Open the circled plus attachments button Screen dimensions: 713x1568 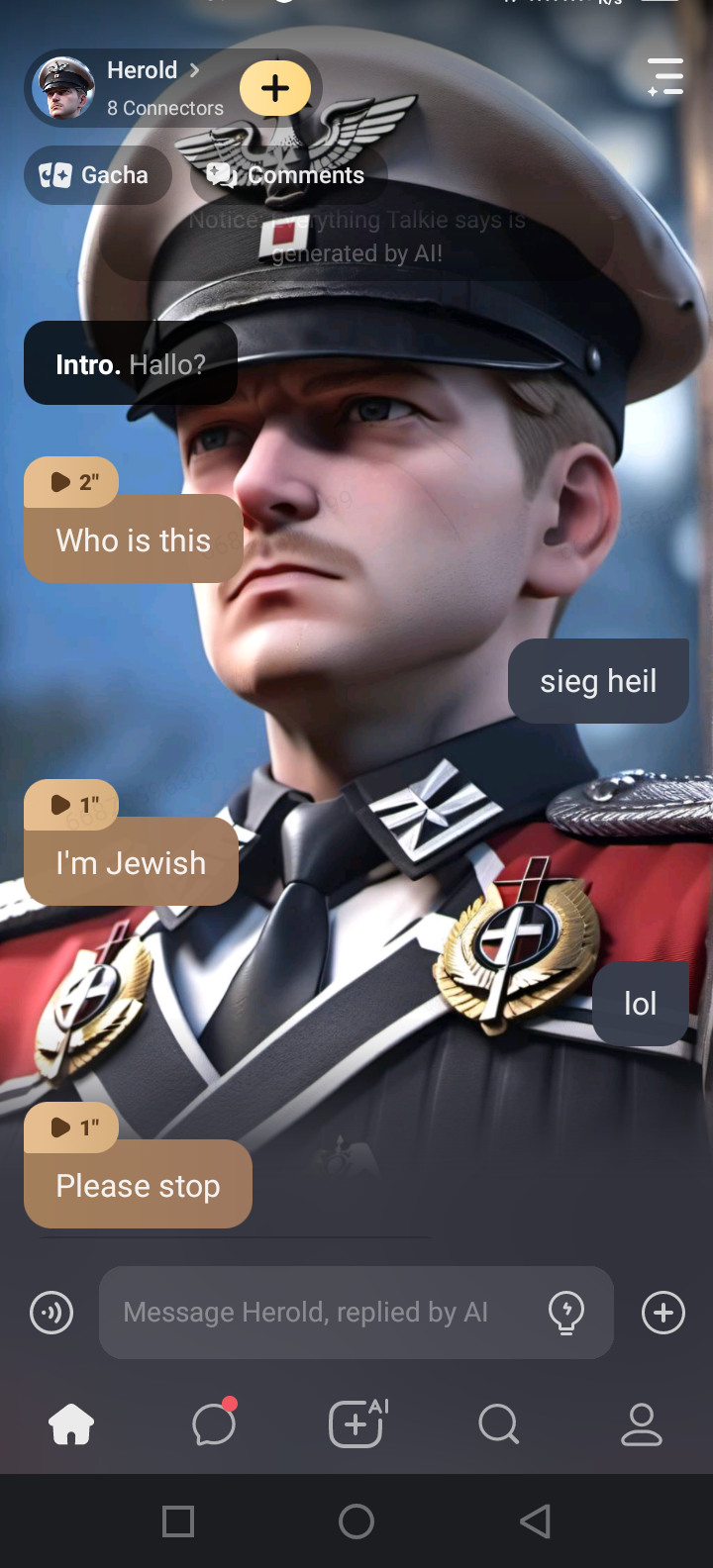[x=663, y=1313]
